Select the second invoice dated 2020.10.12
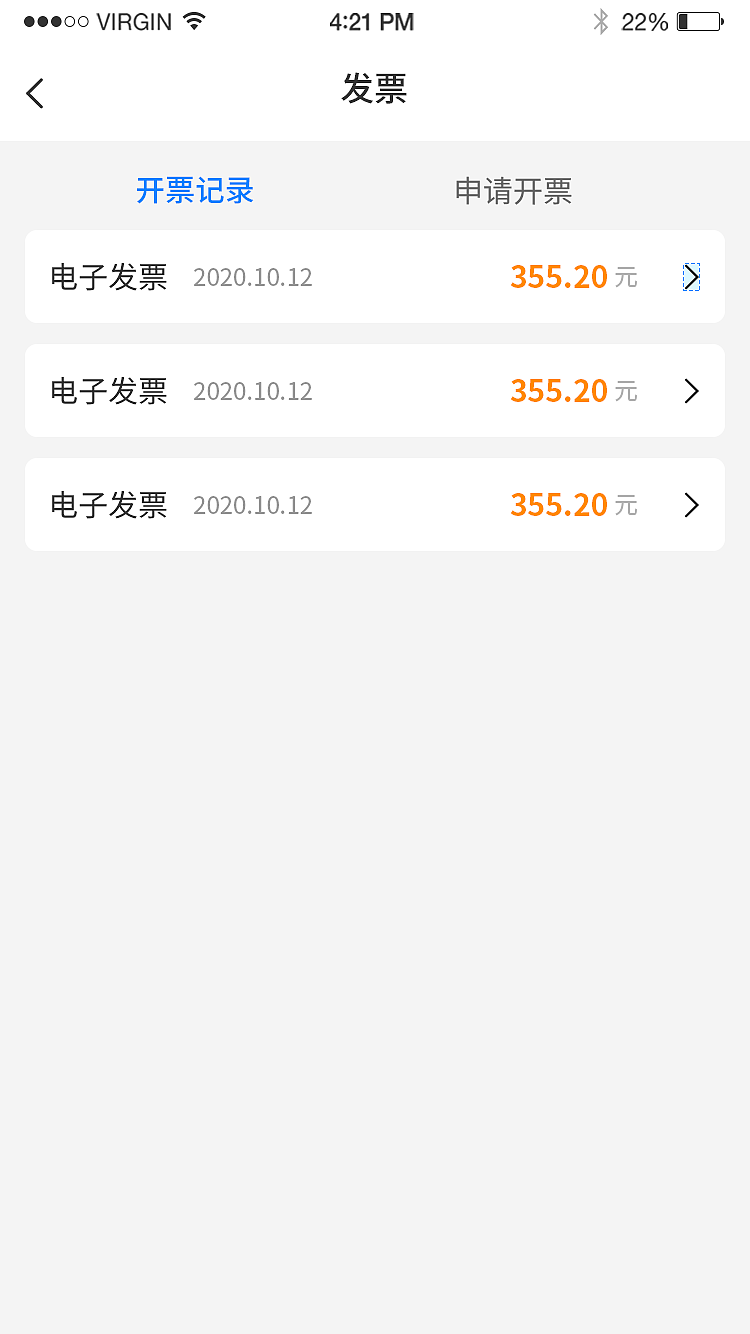This screenshot has width=750, height=1334. [x=375, y=391]
